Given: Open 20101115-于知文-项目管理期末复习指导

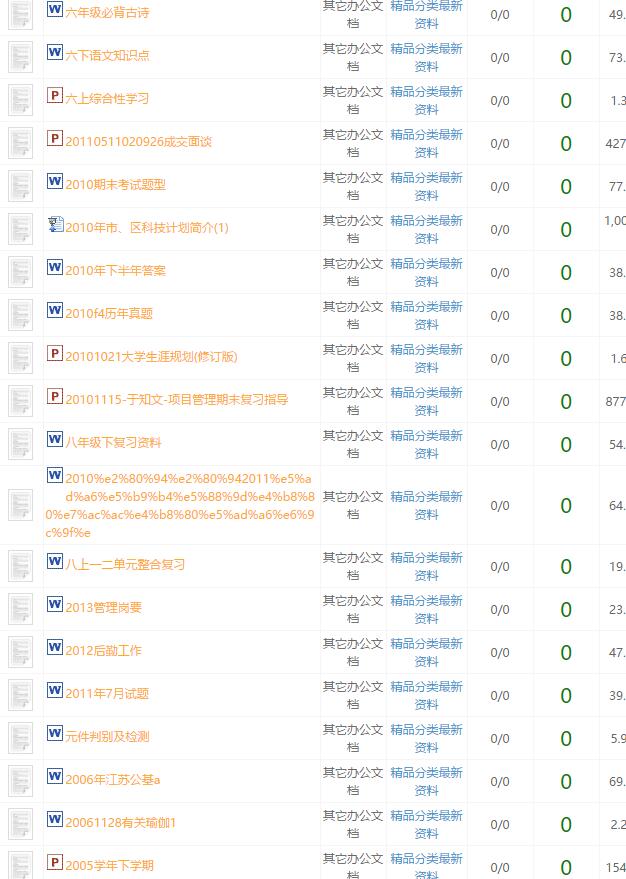Looking at the screenshot, I should click(x=176, y=400).
